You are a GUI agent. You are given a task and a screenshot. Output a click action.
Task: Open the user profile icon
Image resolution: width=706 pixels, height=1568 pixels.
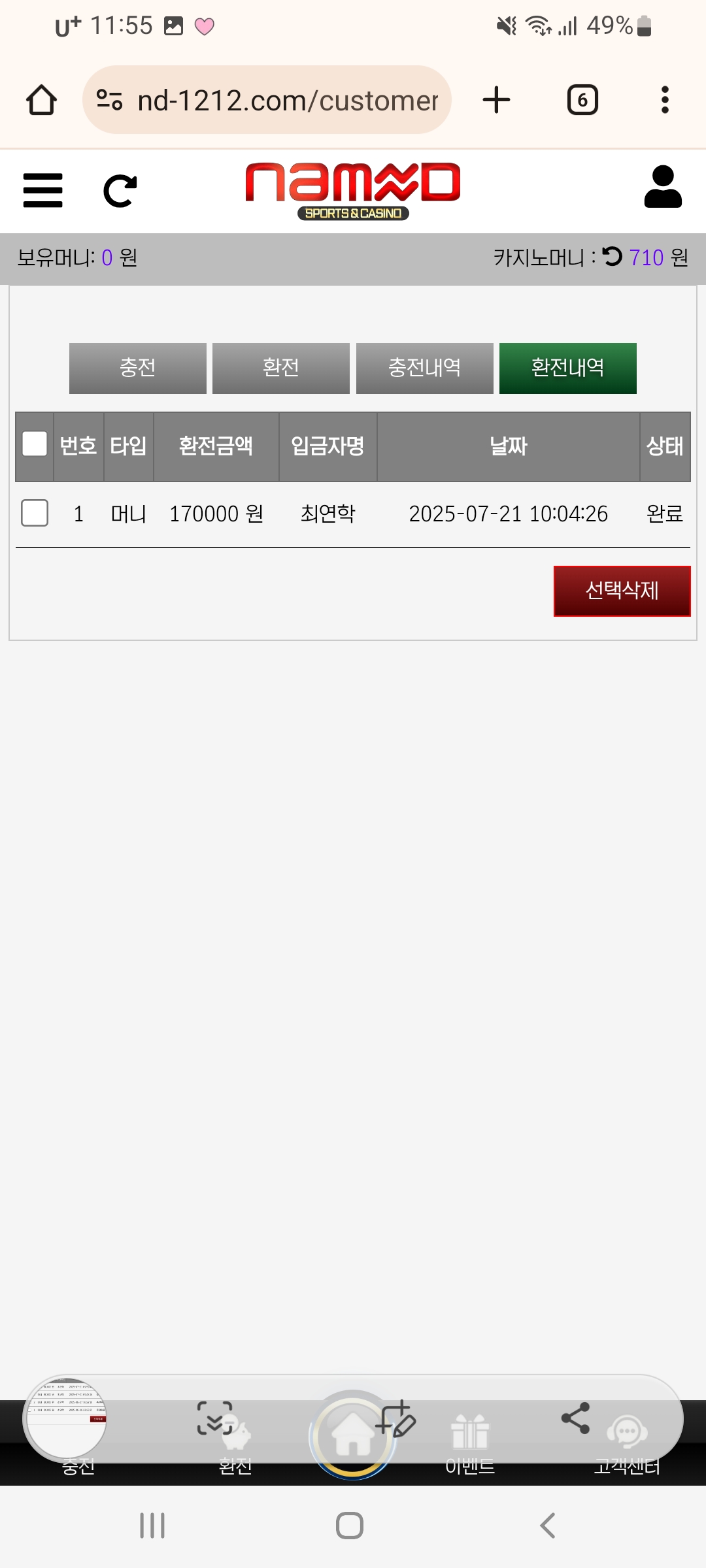663,188
